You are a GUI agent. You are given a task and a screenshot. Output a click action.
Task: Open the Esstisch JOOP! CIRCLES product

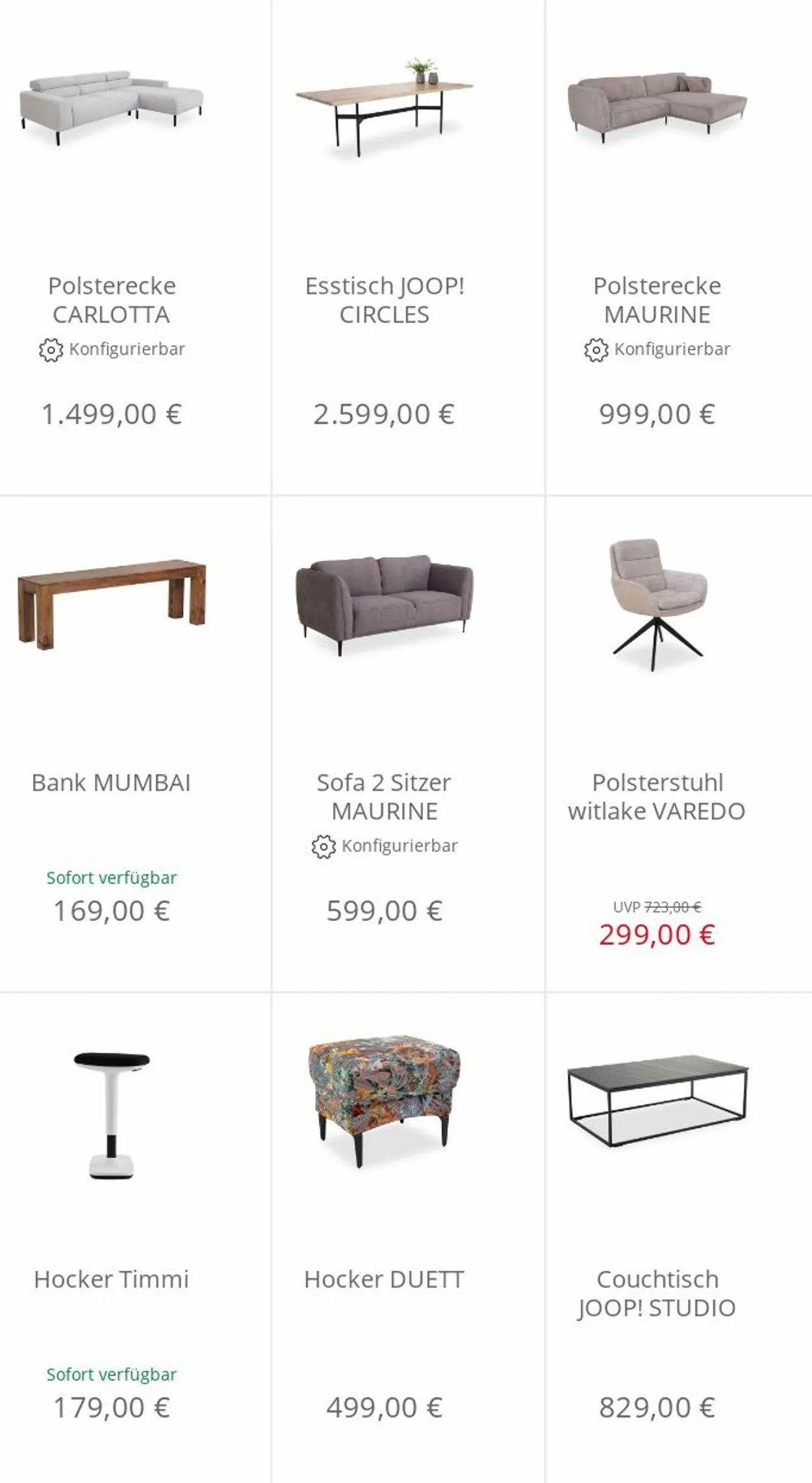click(x=408, y=247)
